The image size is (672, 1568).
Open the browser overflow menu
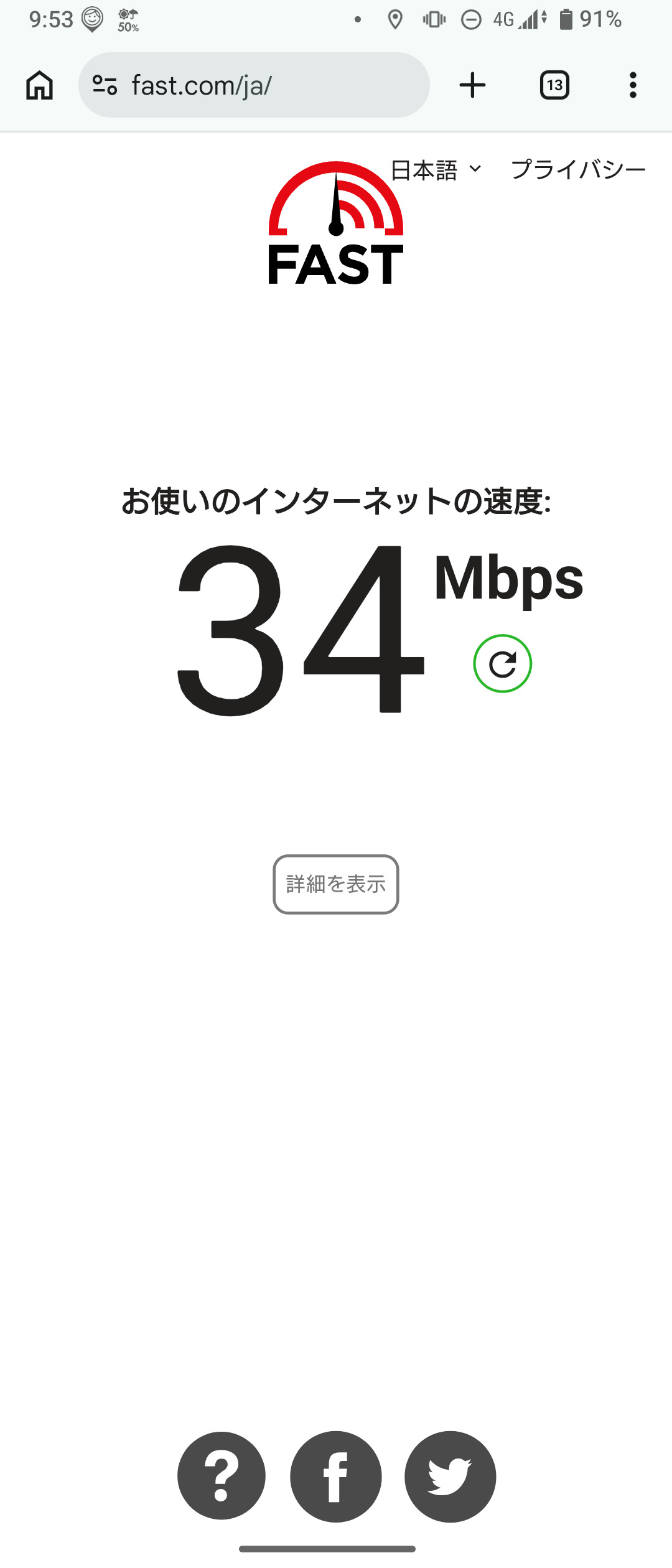click(x=633, y=85)
